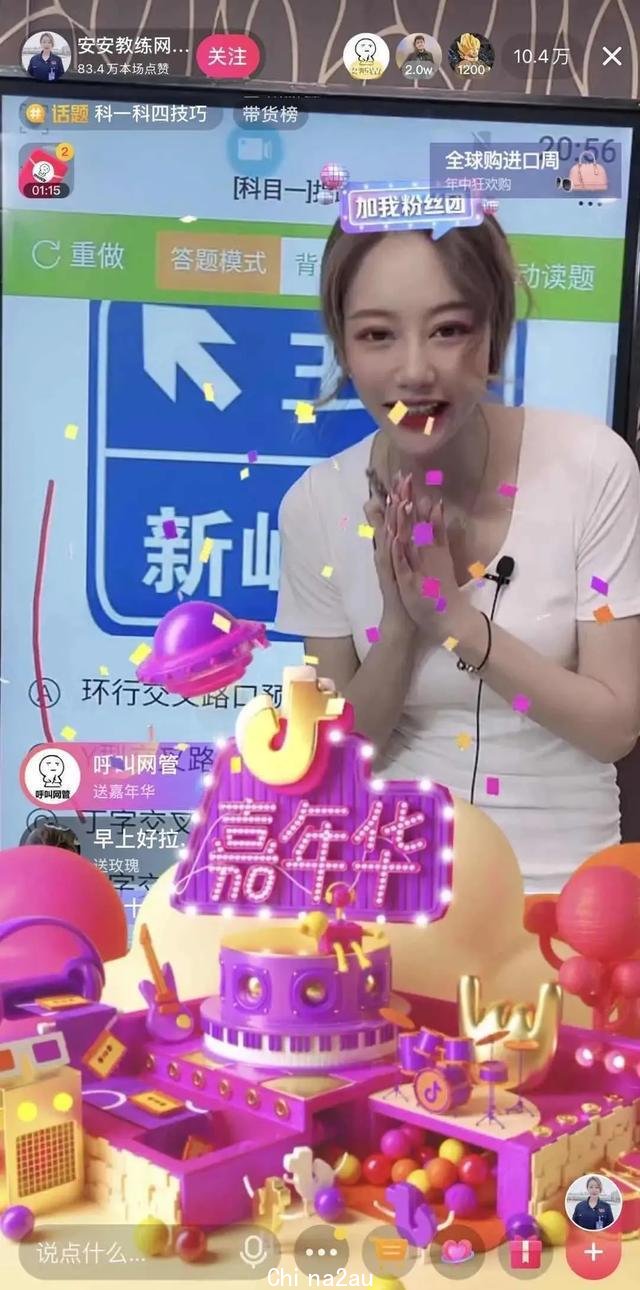Open the 科一科四技巧 topic chip
This screenshot has height=1290, width=640.
pyautogui.click(x=124, y=114)
